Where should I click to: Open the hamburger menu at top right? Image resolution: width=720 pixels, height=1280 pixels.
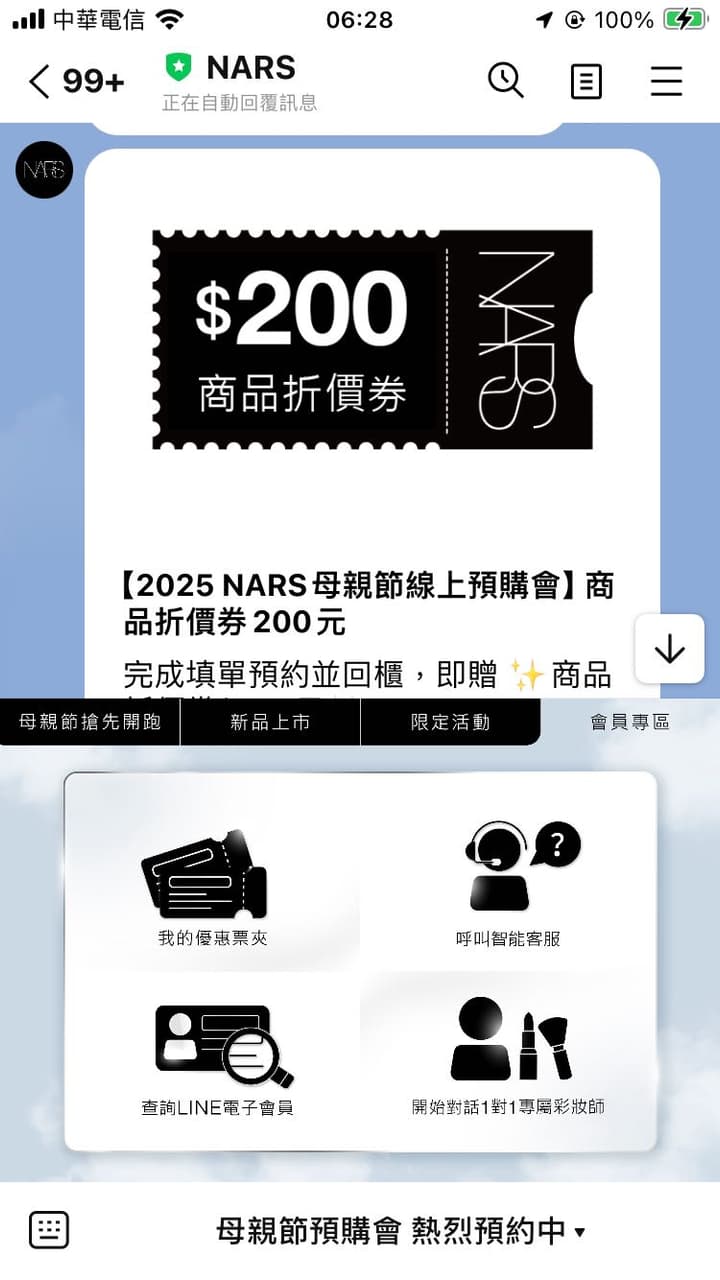pyautogui.click(x=666, y=82)
